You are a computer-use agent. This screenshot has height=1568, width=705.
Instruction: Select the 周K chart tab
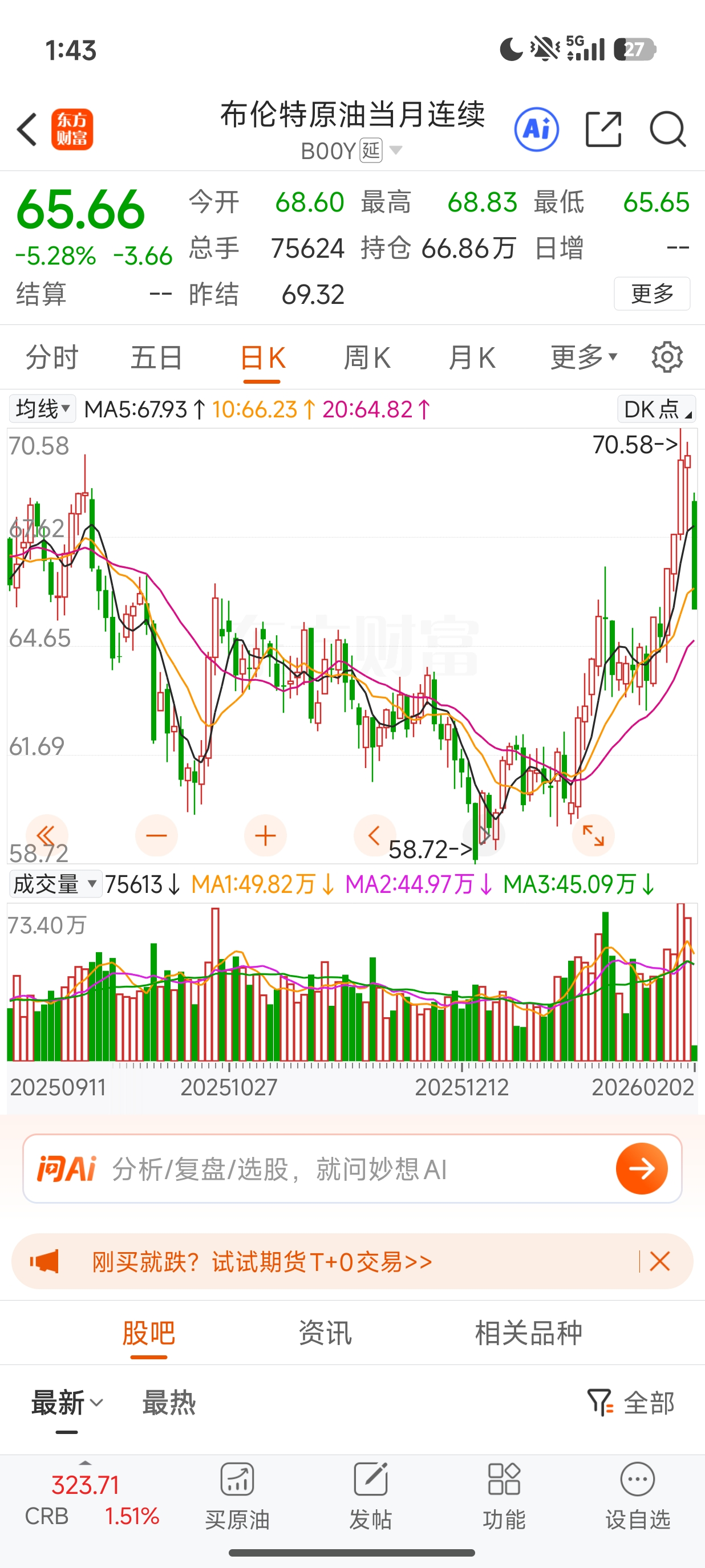[x=367, y=358]
